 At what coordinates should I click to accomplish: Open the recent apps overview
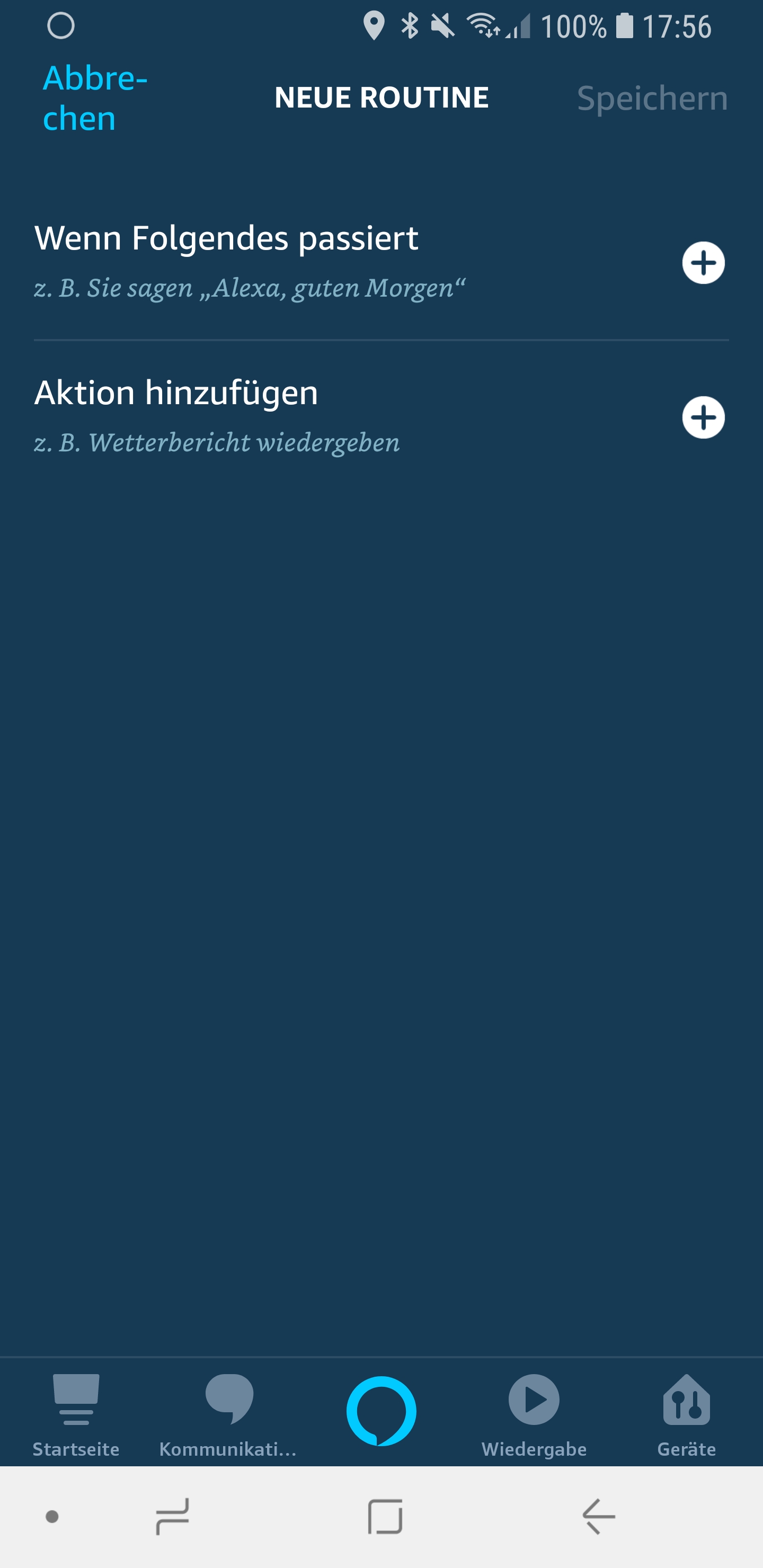172,1516
